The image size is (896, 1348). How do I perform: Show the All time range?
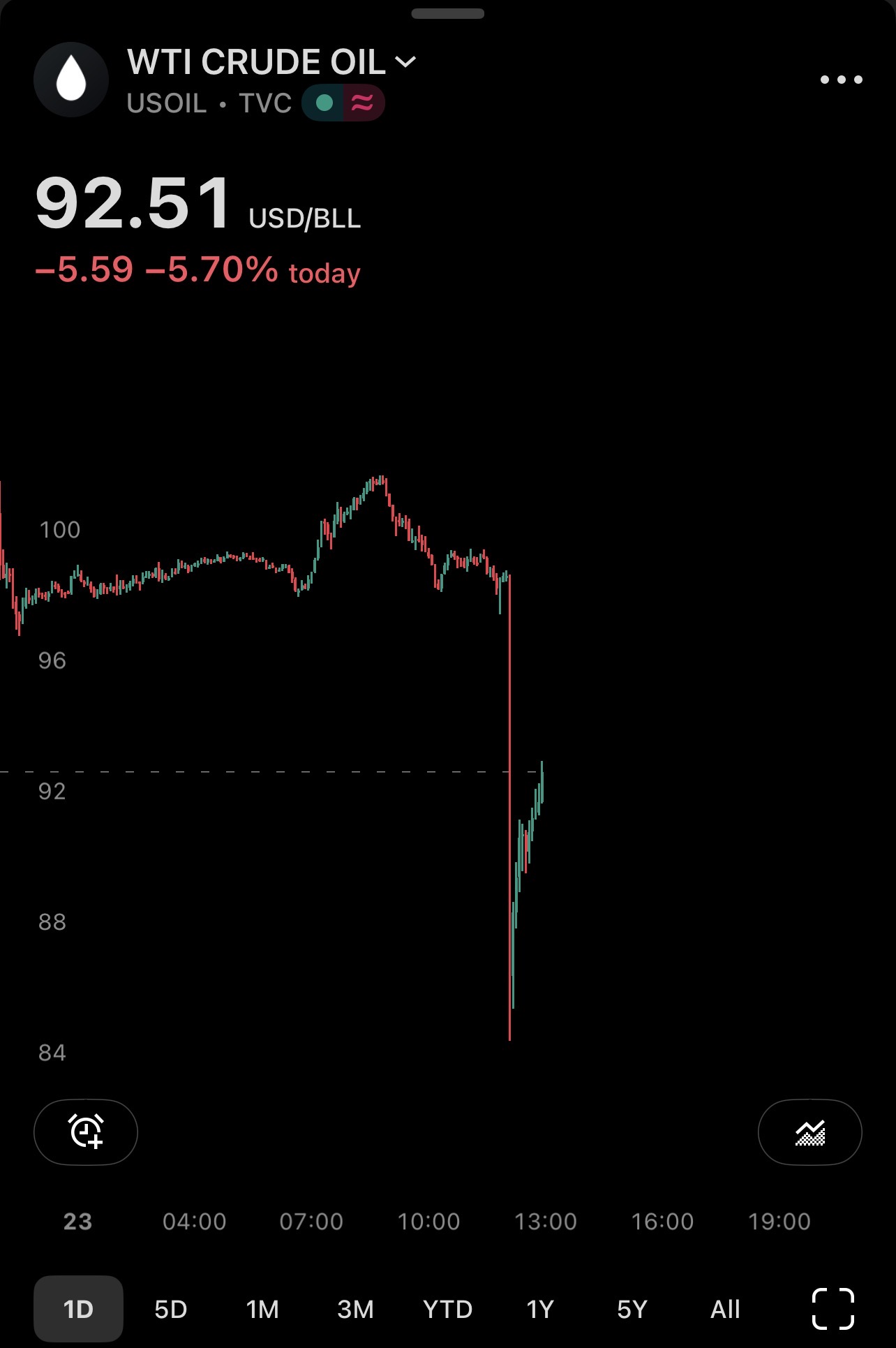point(725,1309)
